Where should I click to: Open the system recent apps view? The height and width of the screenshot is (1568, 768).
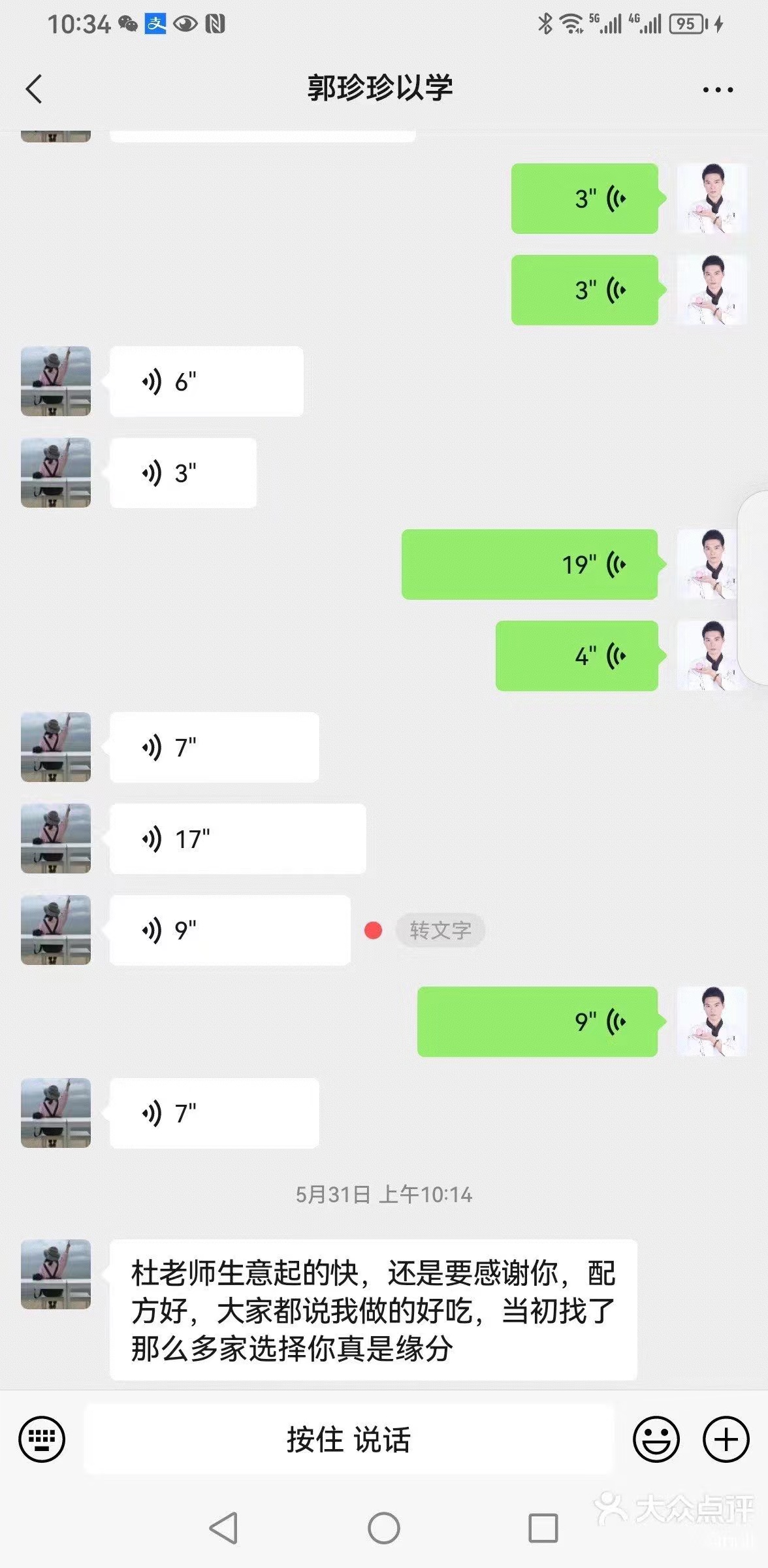pos(543,1528)
